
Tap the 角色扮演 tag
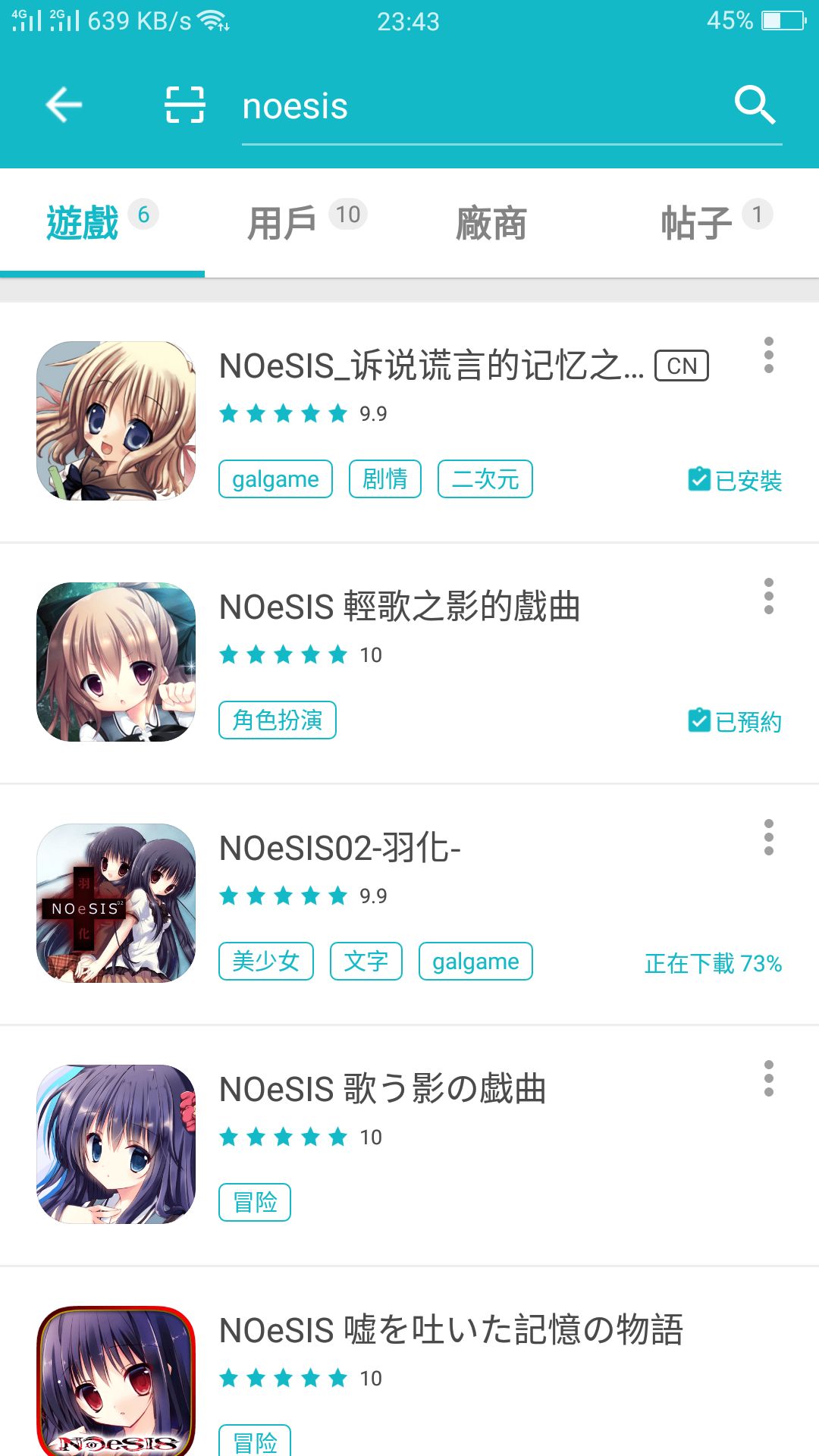277,721
